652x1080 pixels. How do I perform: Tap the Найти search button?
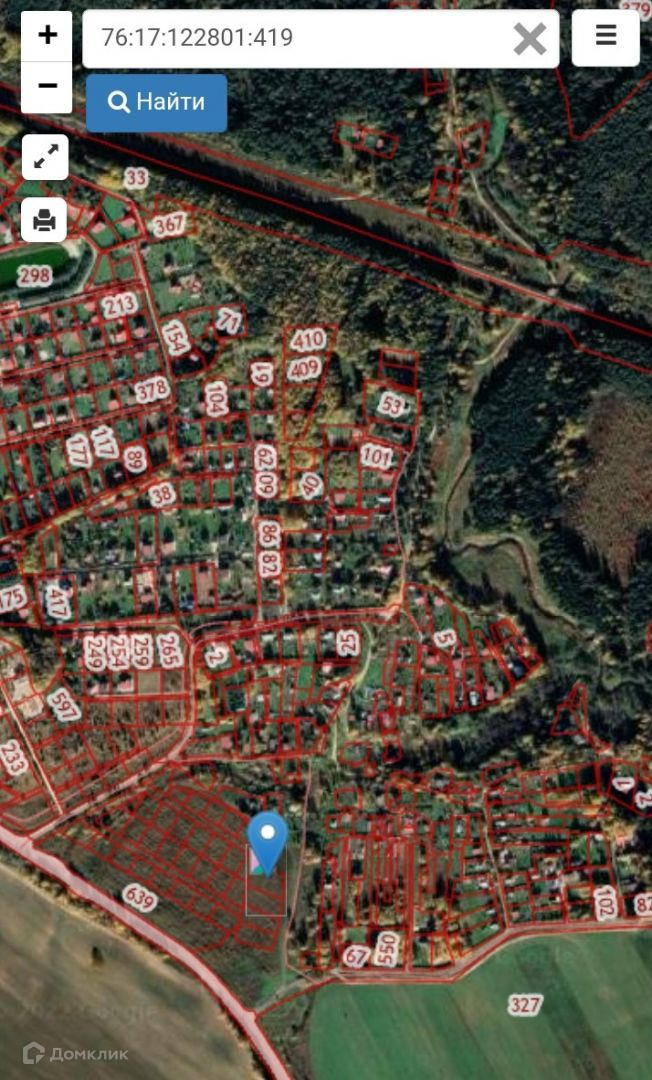pos(156,102)
